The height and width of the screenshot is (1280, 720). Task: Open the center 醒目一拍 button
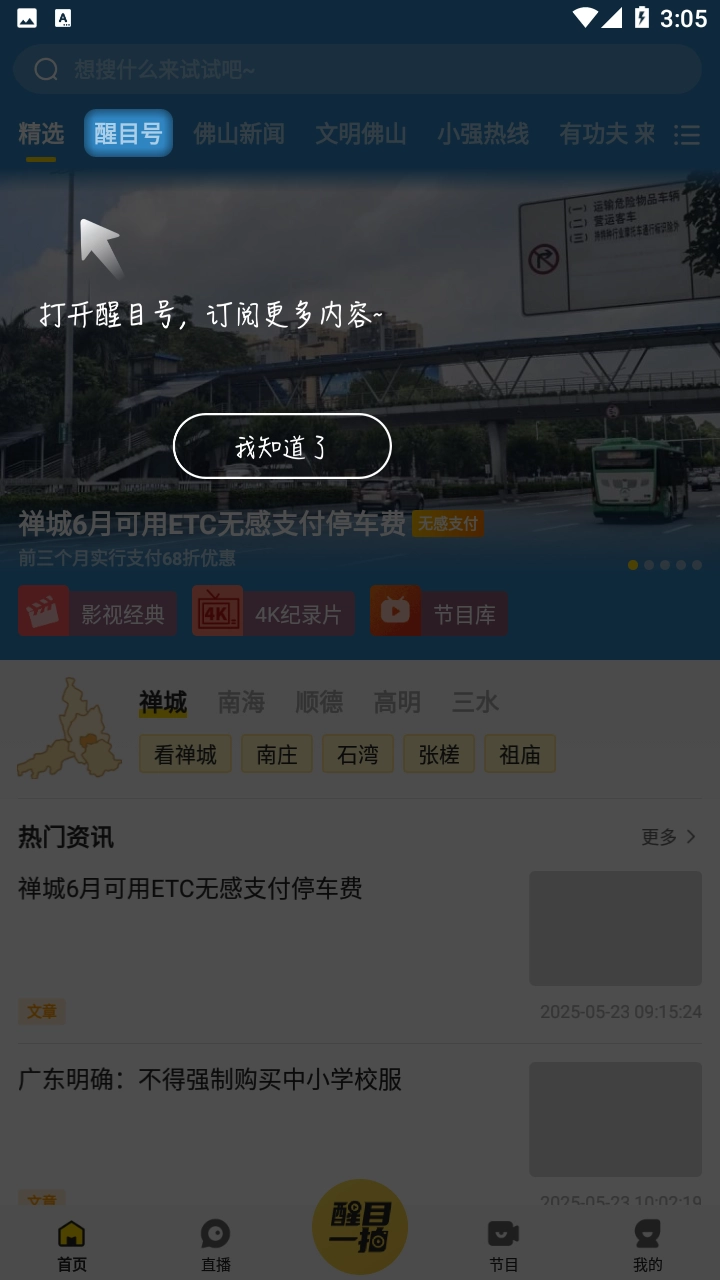point(360,1227)
